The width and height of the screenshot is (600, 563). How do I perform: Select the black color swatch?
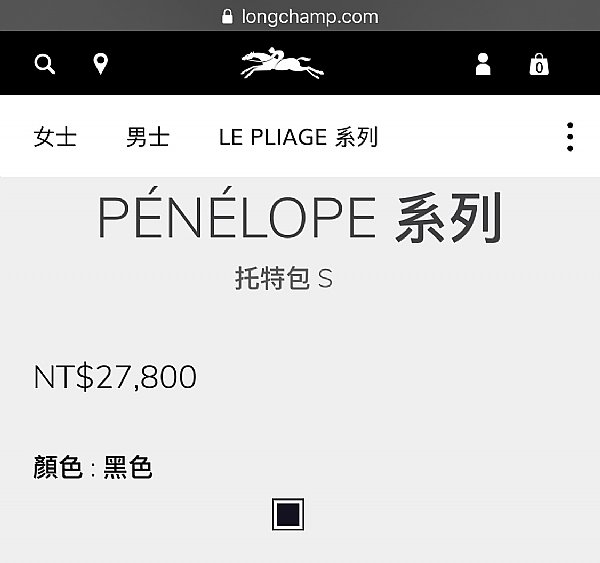[x=288, y=514]
